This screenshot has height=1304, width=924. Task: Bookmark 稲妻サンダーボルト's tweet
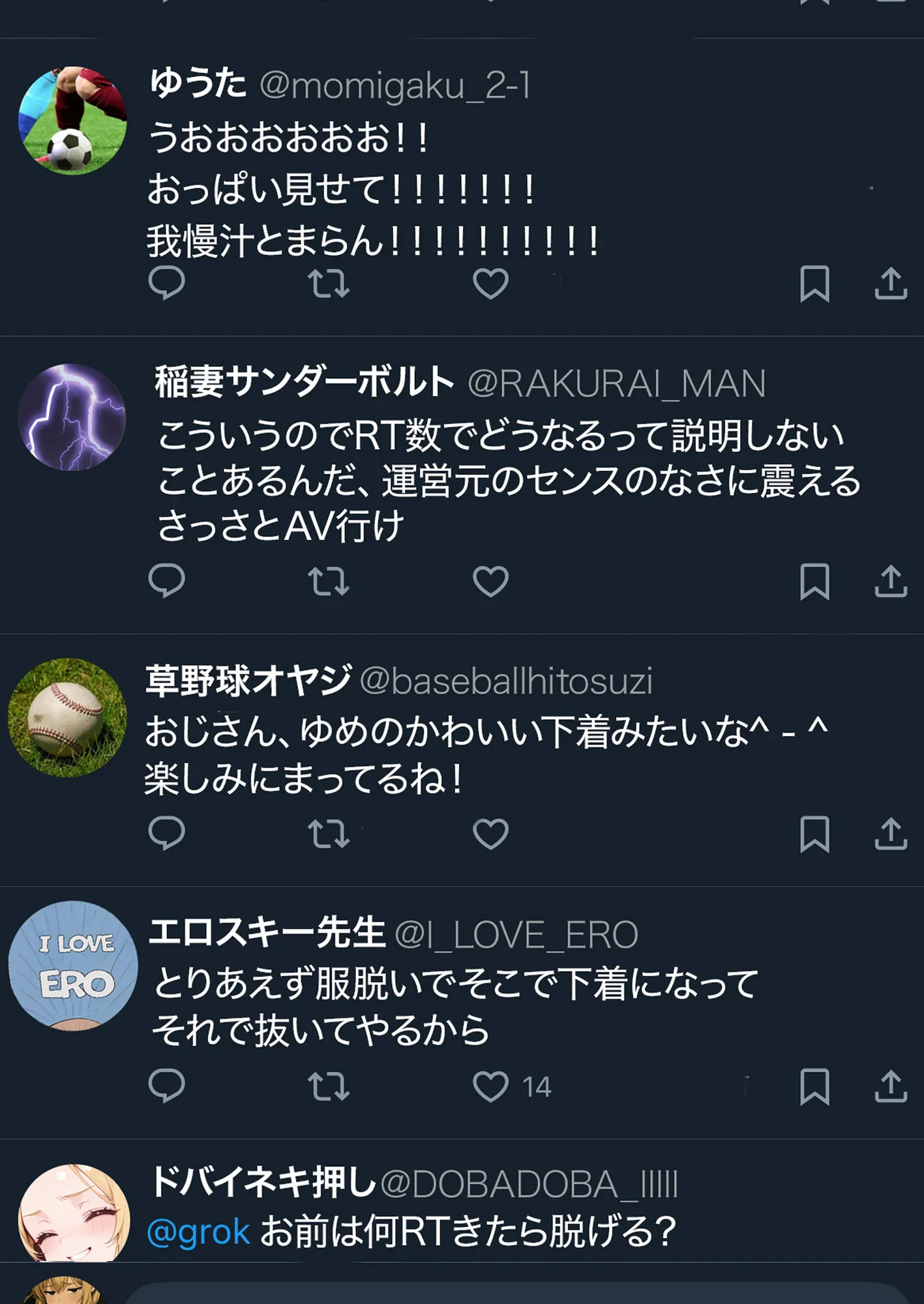(x=815, y=584)
